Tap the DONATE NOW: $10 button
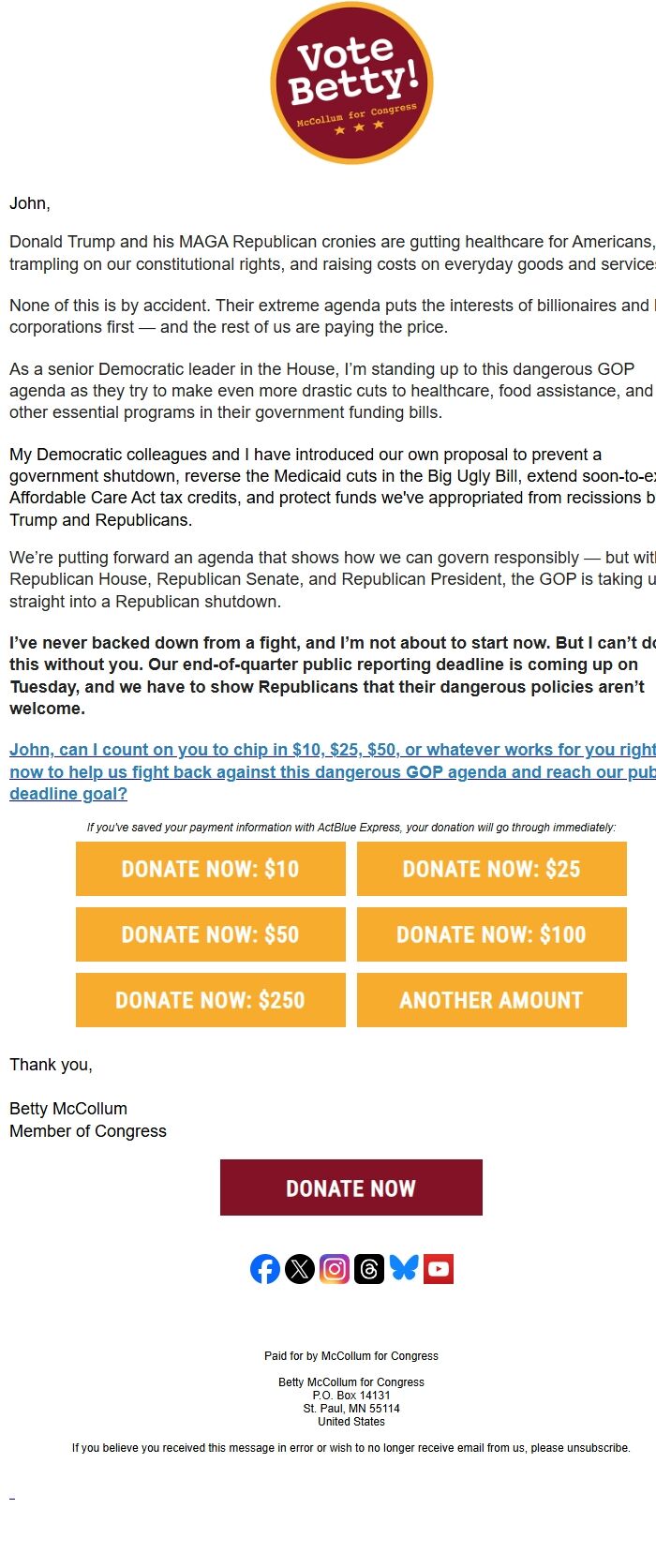This screenshot has width=656, height=1568. coord(211,869)
